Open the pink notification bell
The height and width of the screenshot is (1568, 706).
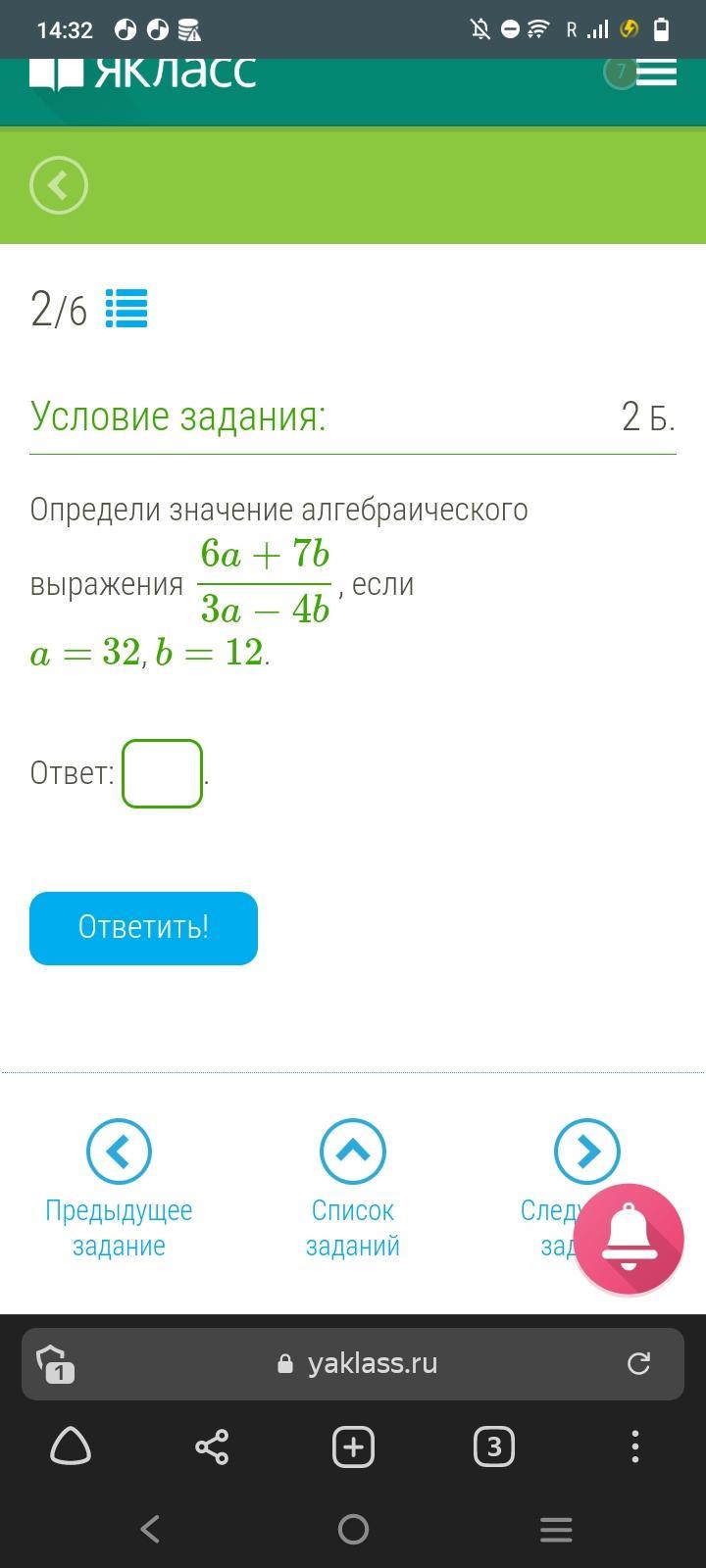[629, 1239]
